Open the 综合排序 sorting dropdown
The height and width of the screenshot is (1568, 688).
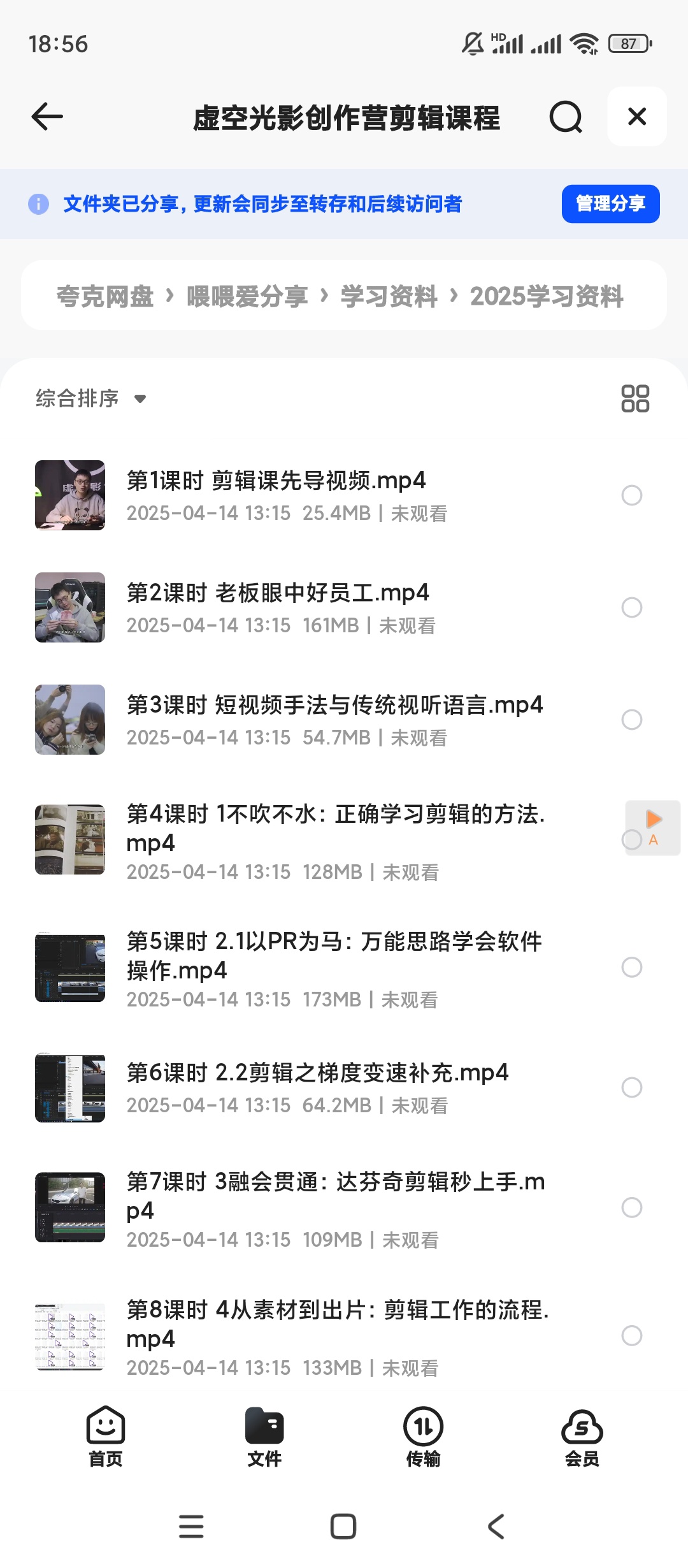pyautogui.click(x=90, y=398)
